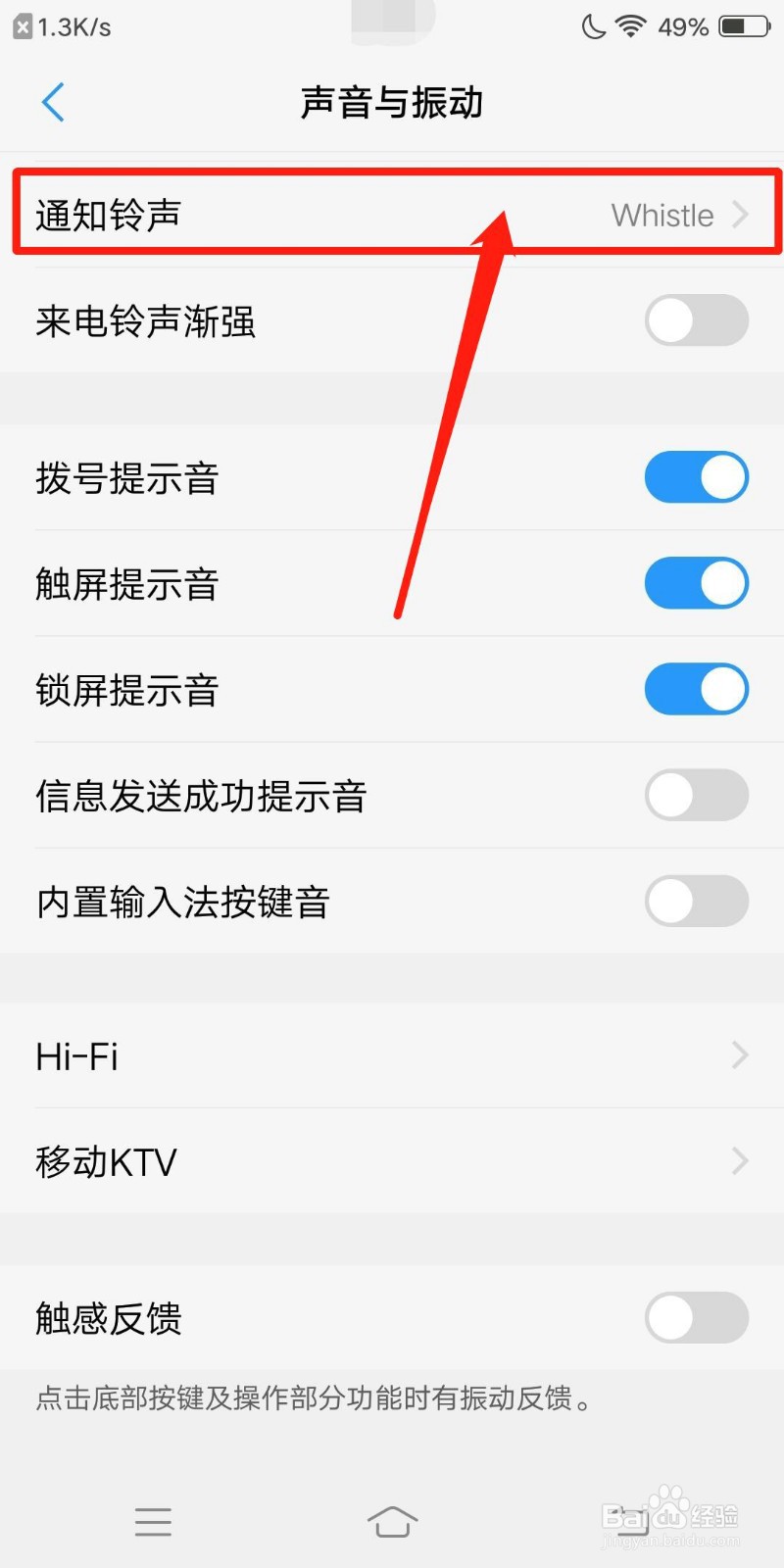Click the recent apps icon in navigation bar

click(153, 1522)
